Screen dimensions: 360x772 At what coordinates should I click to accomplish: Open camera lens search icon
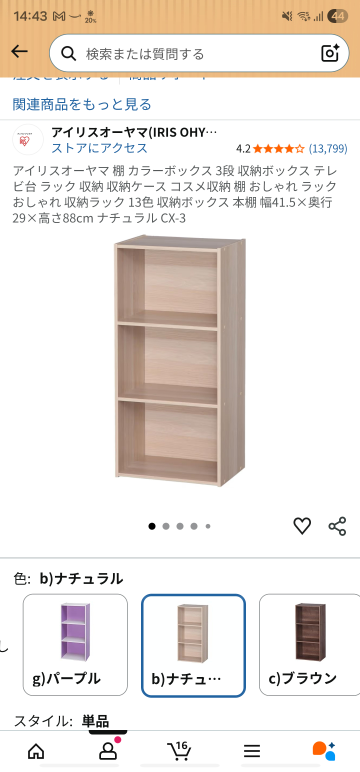pos(330,53)
